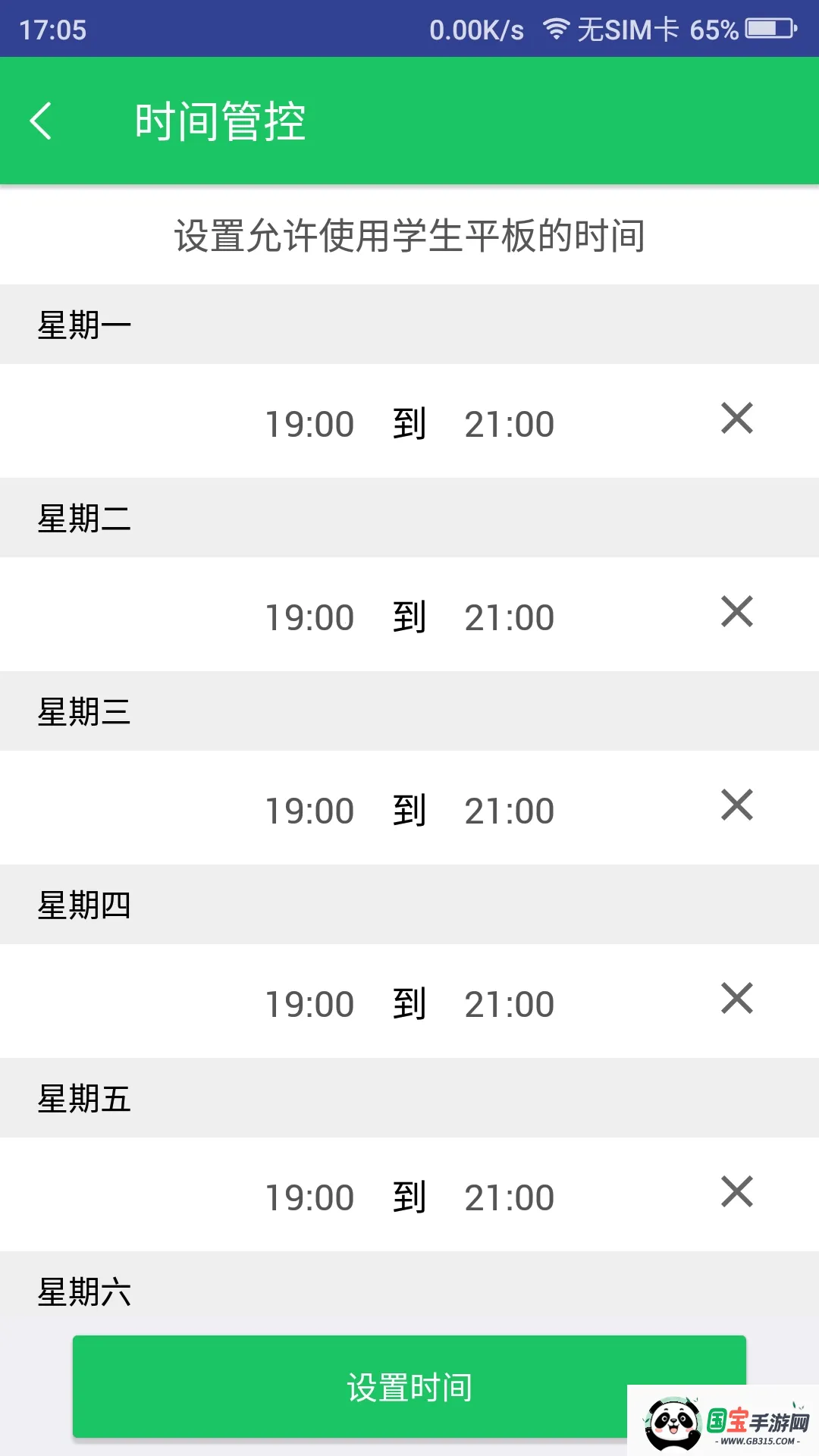The width and height of the screenshot is (819, 1456).
Task: Go back from 时间管控 screen
Action: [41, 121]
